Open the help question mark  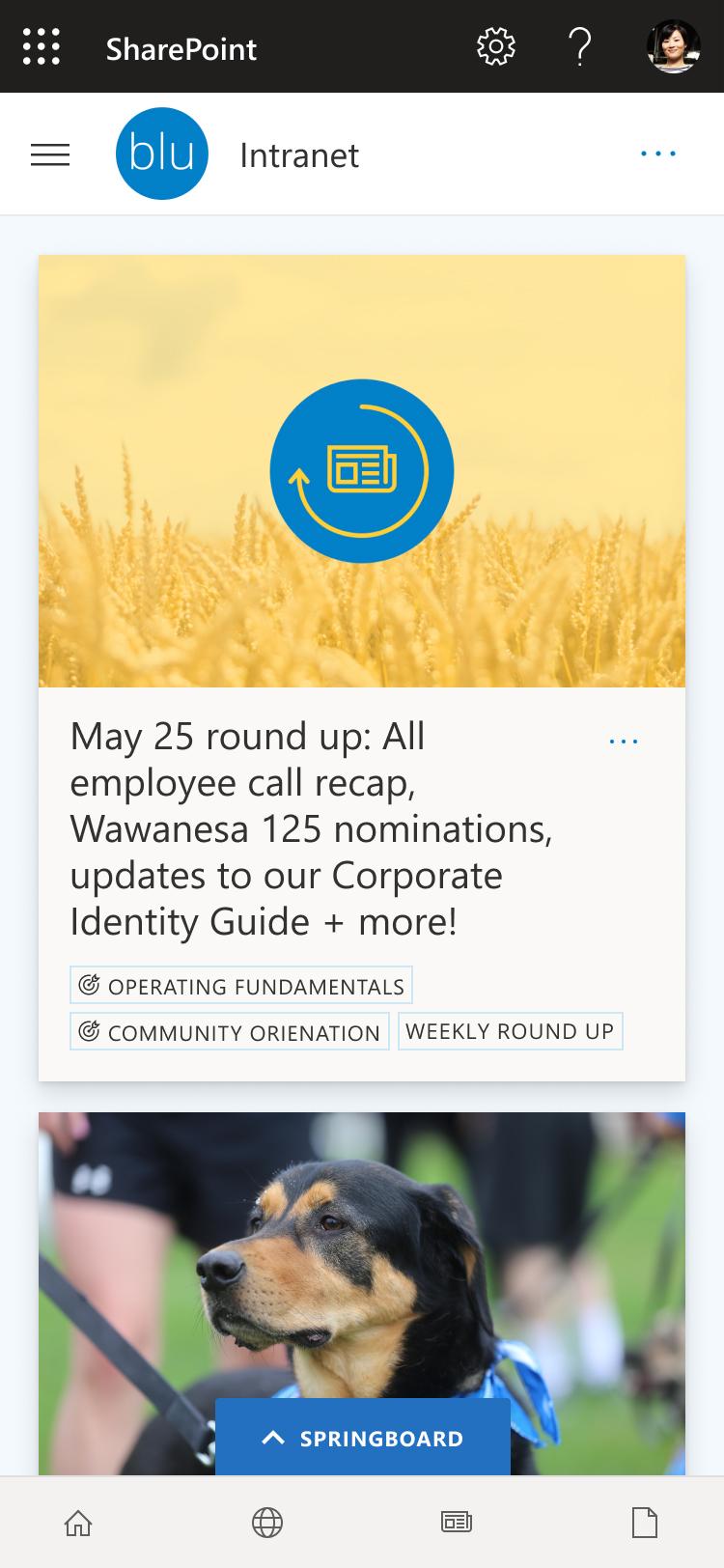[x=579, y=46]
